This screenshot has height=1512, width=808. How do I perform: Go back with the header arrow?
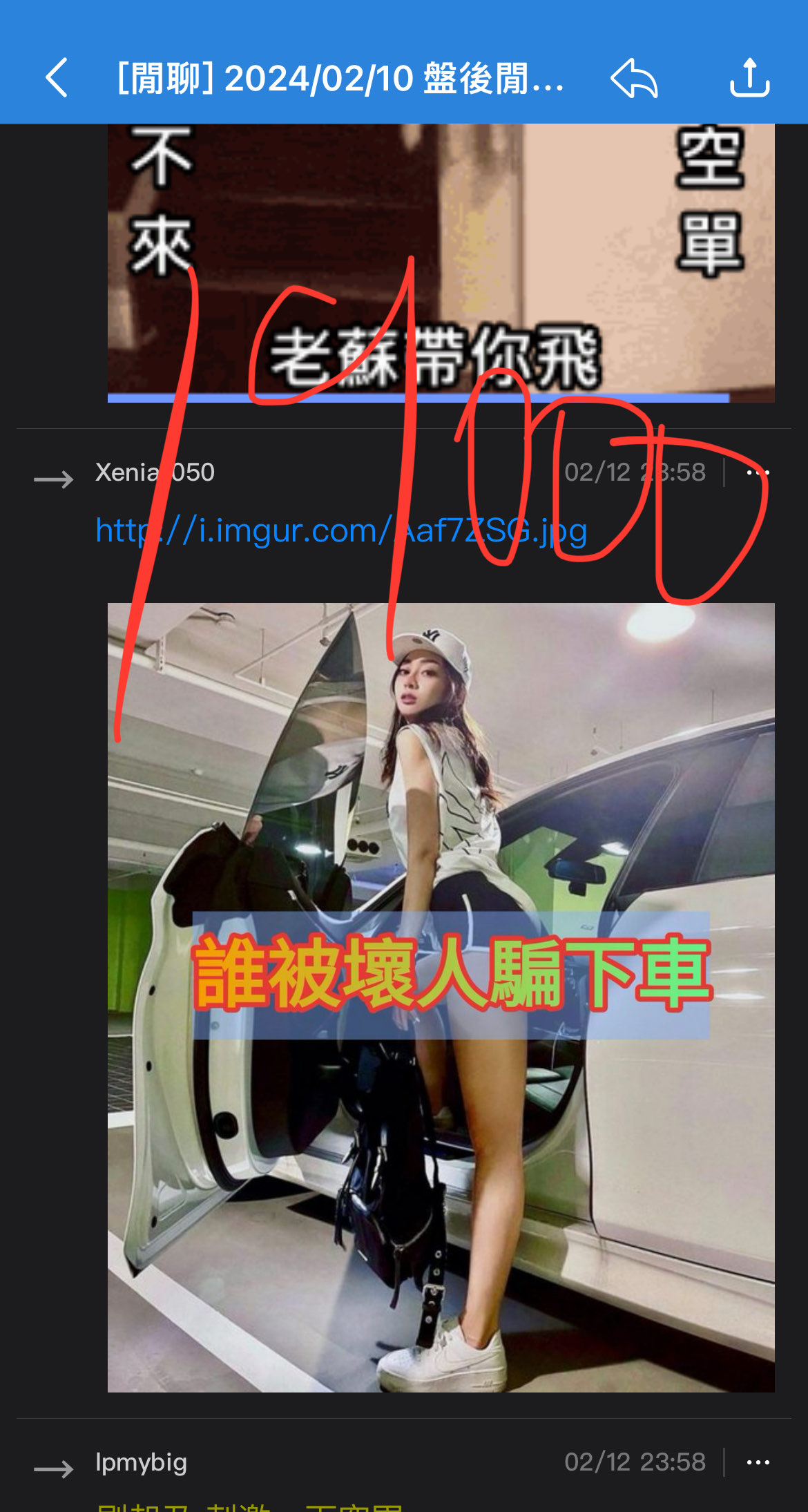point(57,77)
